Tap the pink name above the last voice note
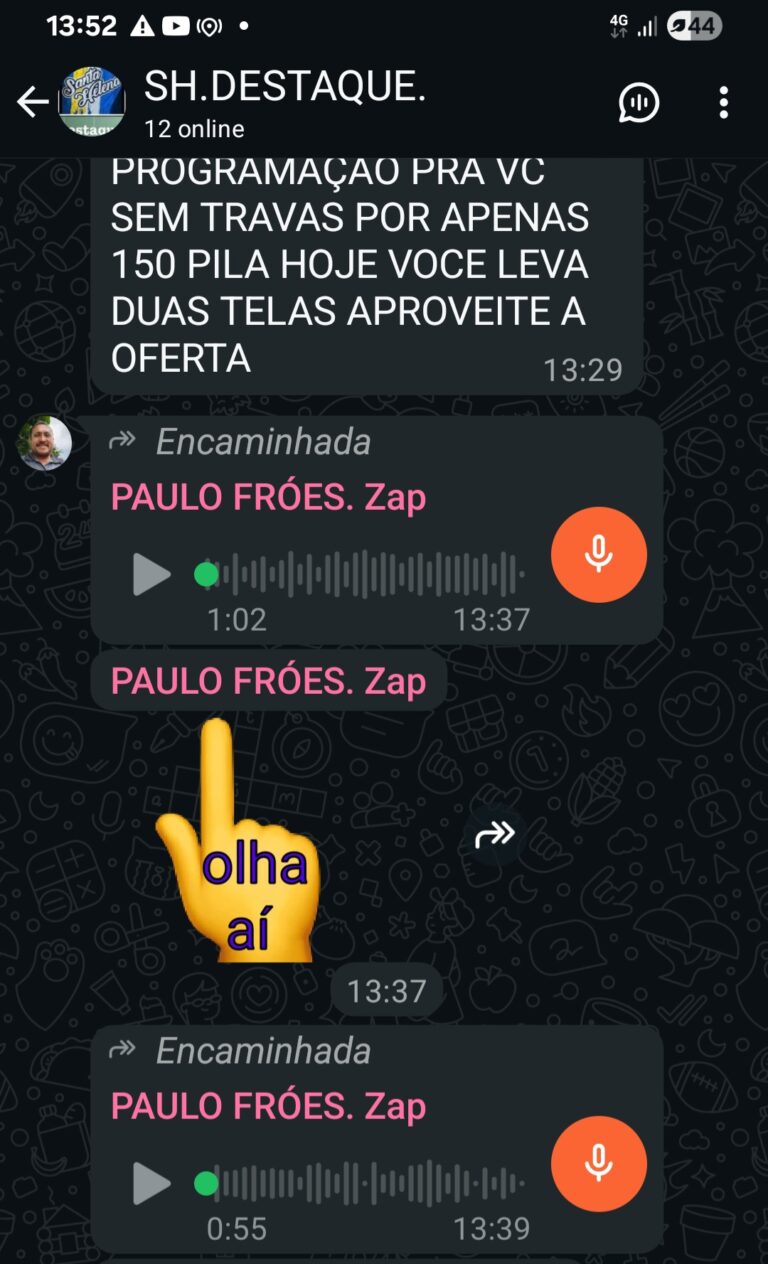This screenshot has width=768, height=1264. [x=268, y=1107]
